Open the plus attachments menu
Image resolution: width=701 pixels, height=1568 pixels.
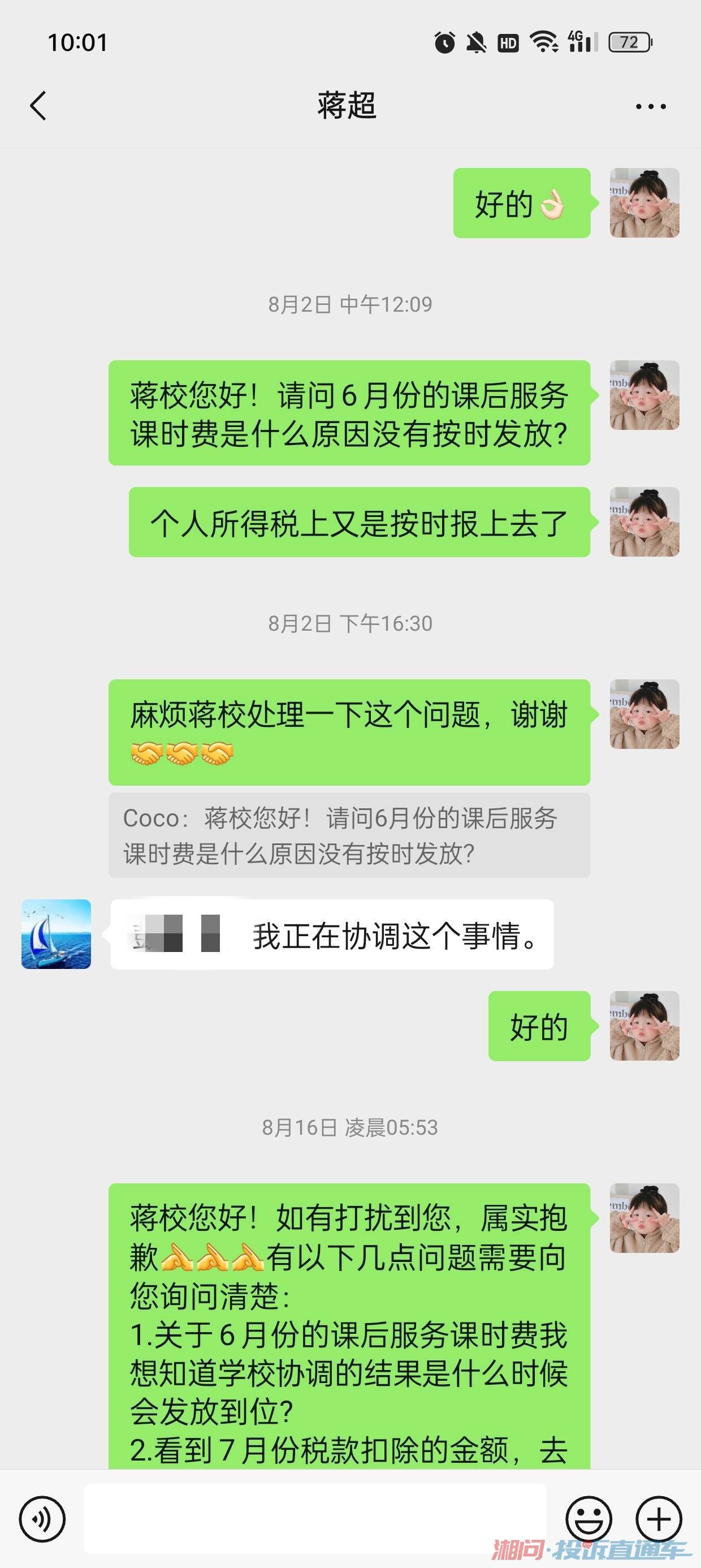pyautogui.click(x=659, y=1519)
